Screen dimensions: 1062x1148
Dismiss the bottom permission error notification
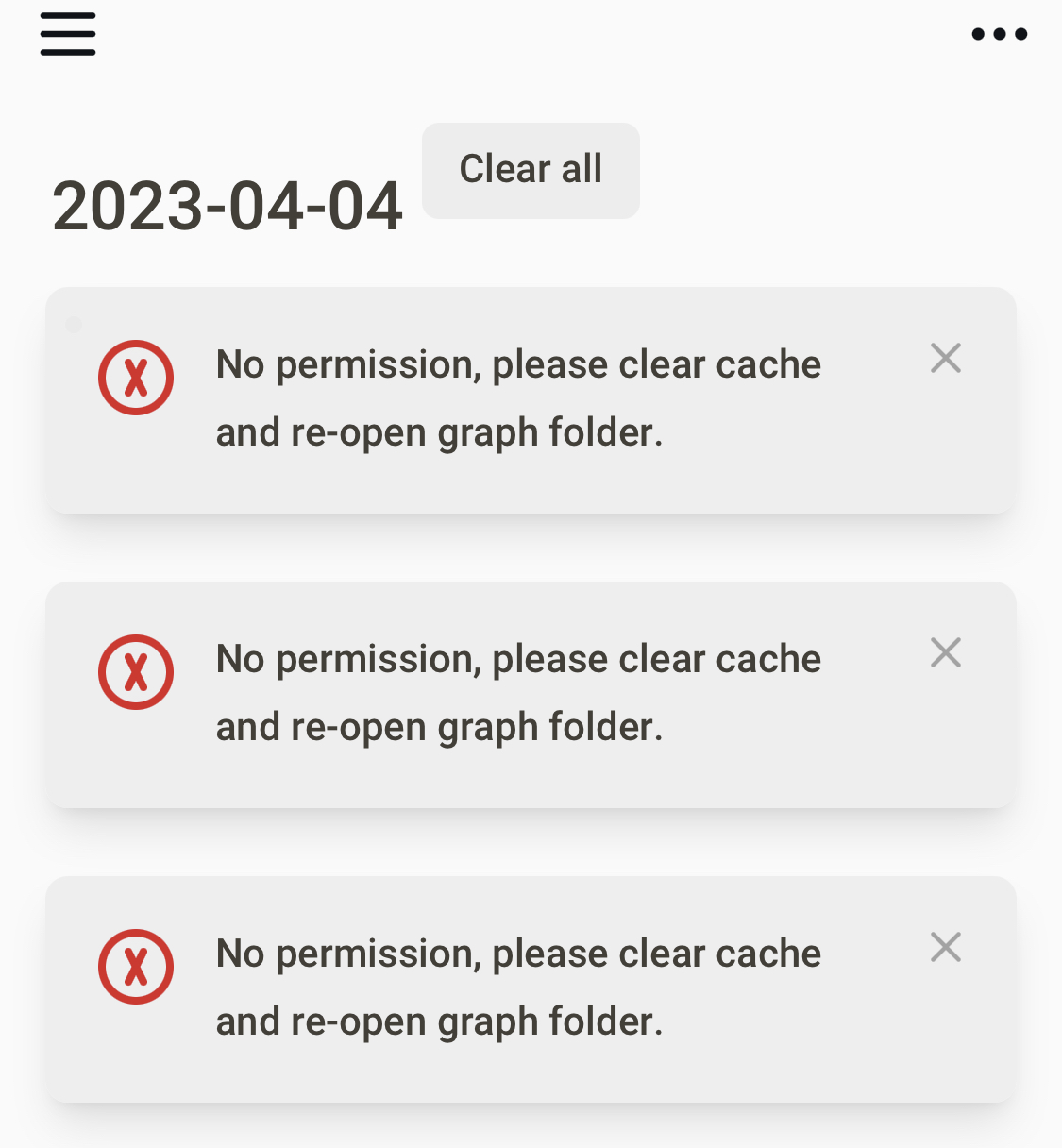945,946
